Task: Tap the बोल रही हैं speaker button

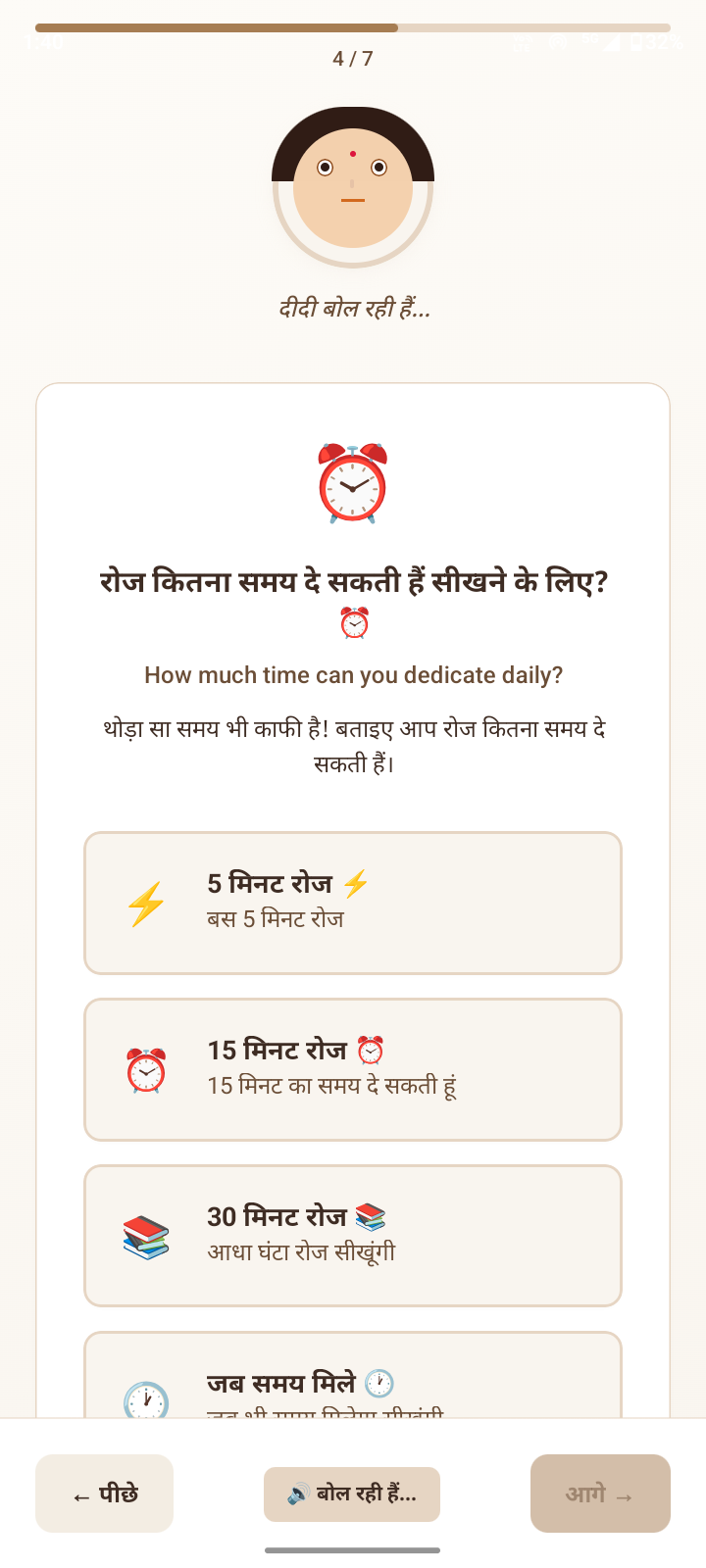Action: tap(352, 1494)
